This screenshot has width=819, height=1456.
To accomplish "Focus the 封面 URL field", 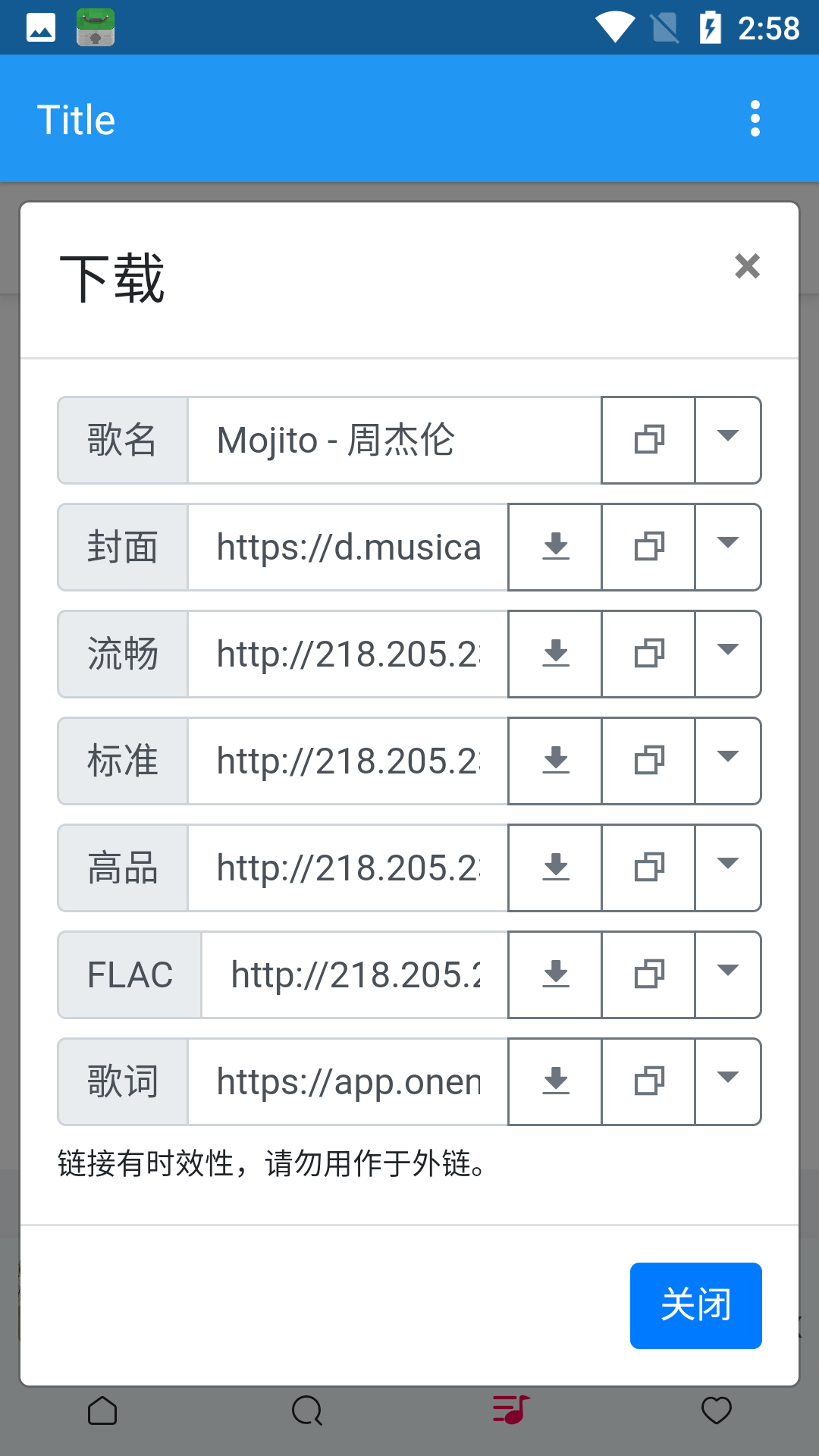I will point(347,547).
